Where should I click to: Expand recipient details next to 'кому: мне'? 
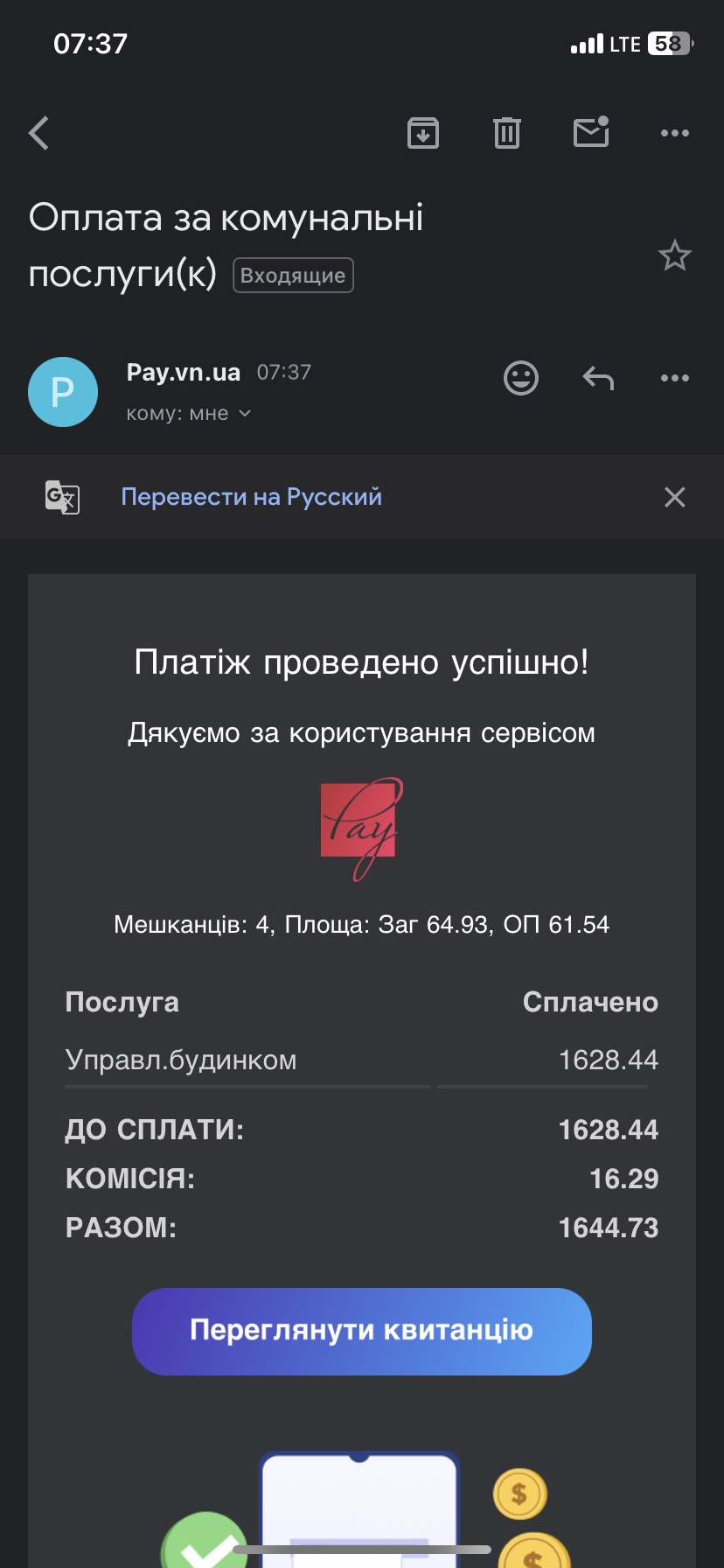click(245, 413)
